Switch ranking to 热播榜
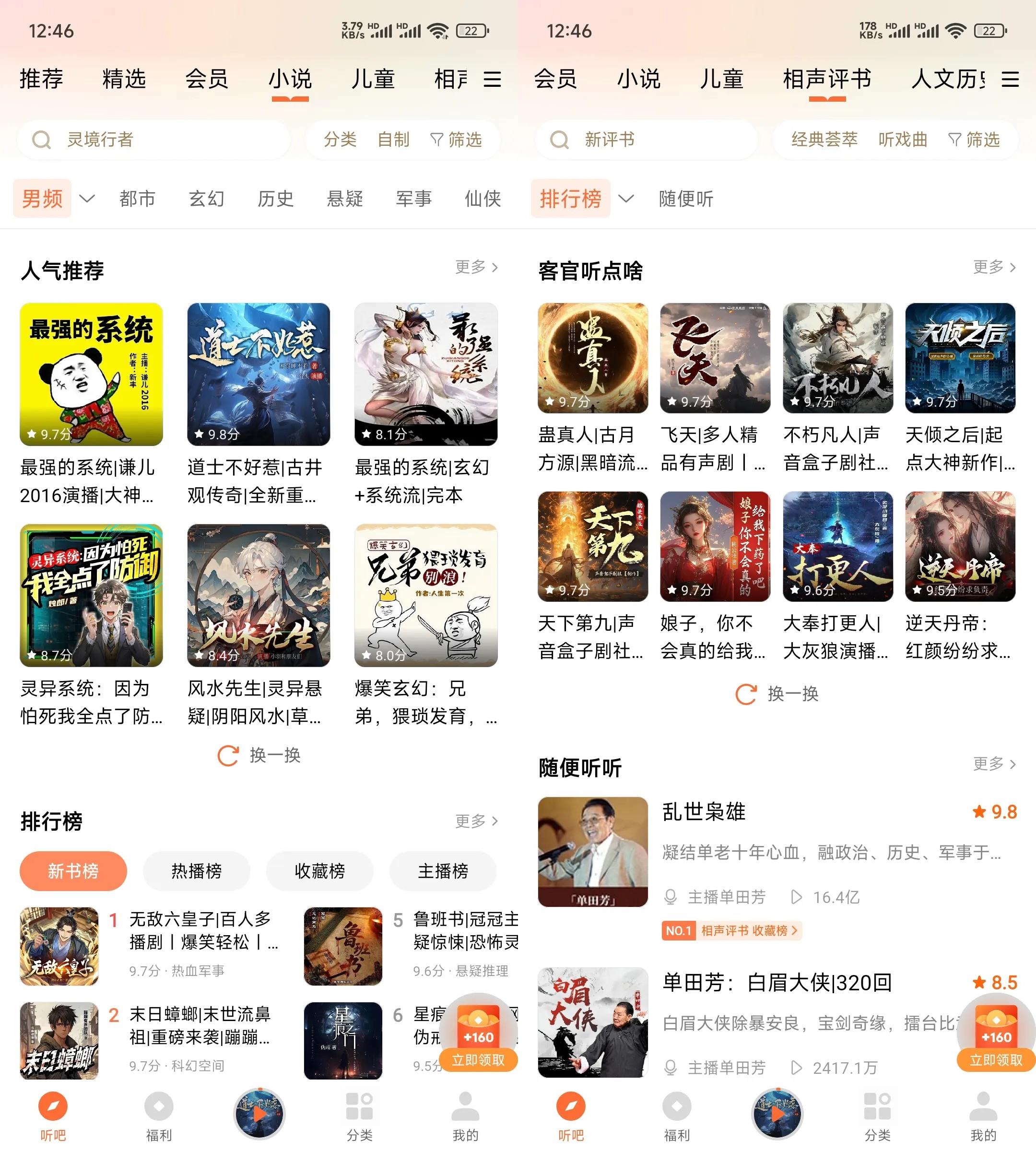 tap(196, 871)
